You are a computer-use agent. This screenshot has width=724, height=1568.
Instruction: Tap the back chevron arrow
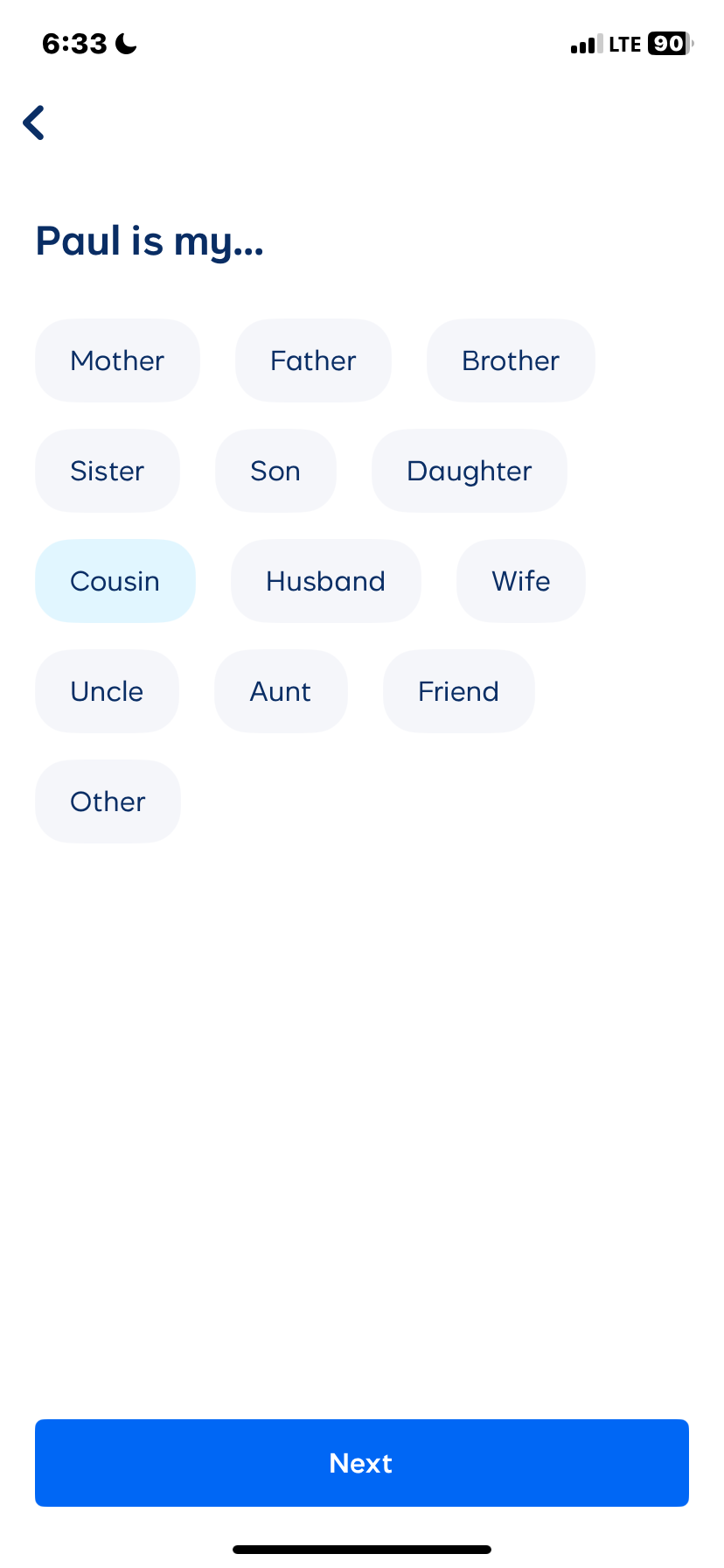pos(33,122)
